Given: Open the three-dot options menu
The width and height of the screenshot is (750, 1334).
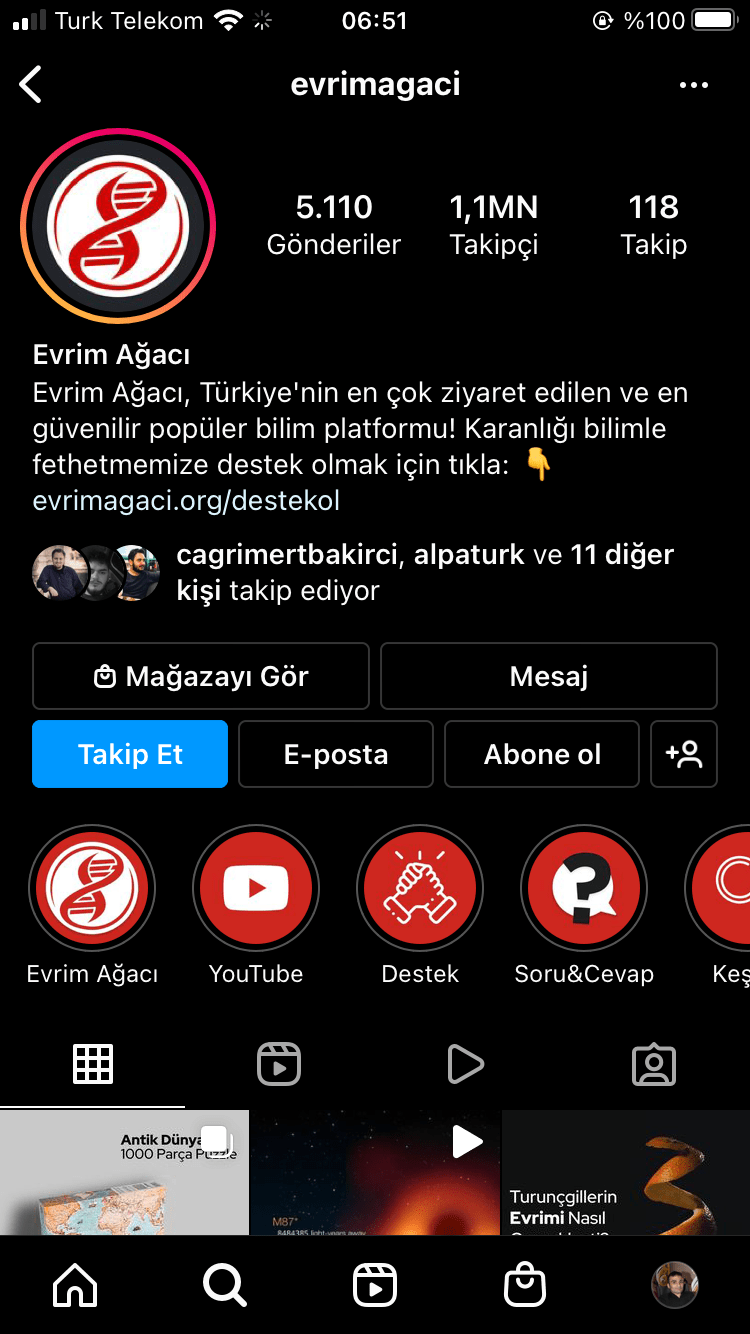Looking at the screenshot, I should click(693, 85).
